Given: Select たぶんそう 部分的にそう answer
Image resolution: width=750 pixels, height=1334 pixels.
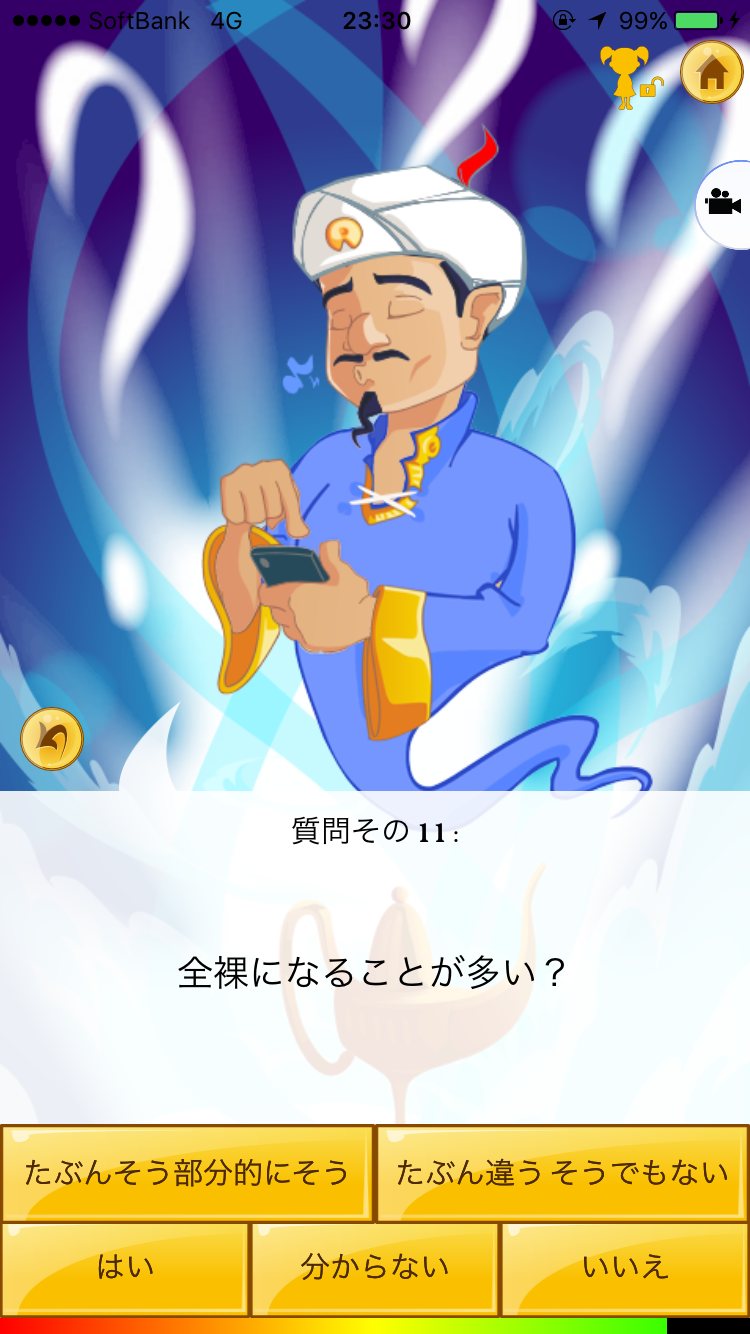Looking at the screenshot, I should [x=187, y=1172].
